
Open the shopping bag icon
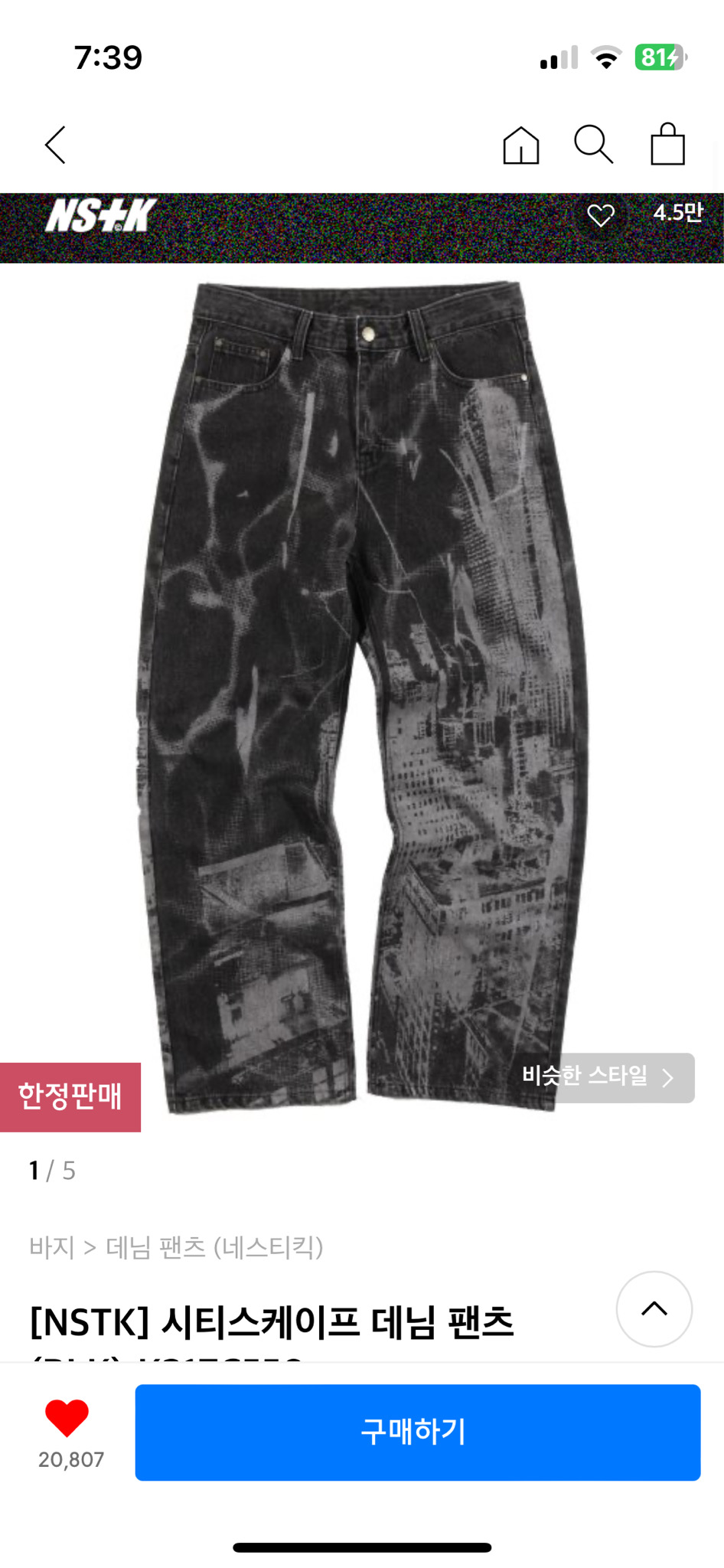point(667,145)
